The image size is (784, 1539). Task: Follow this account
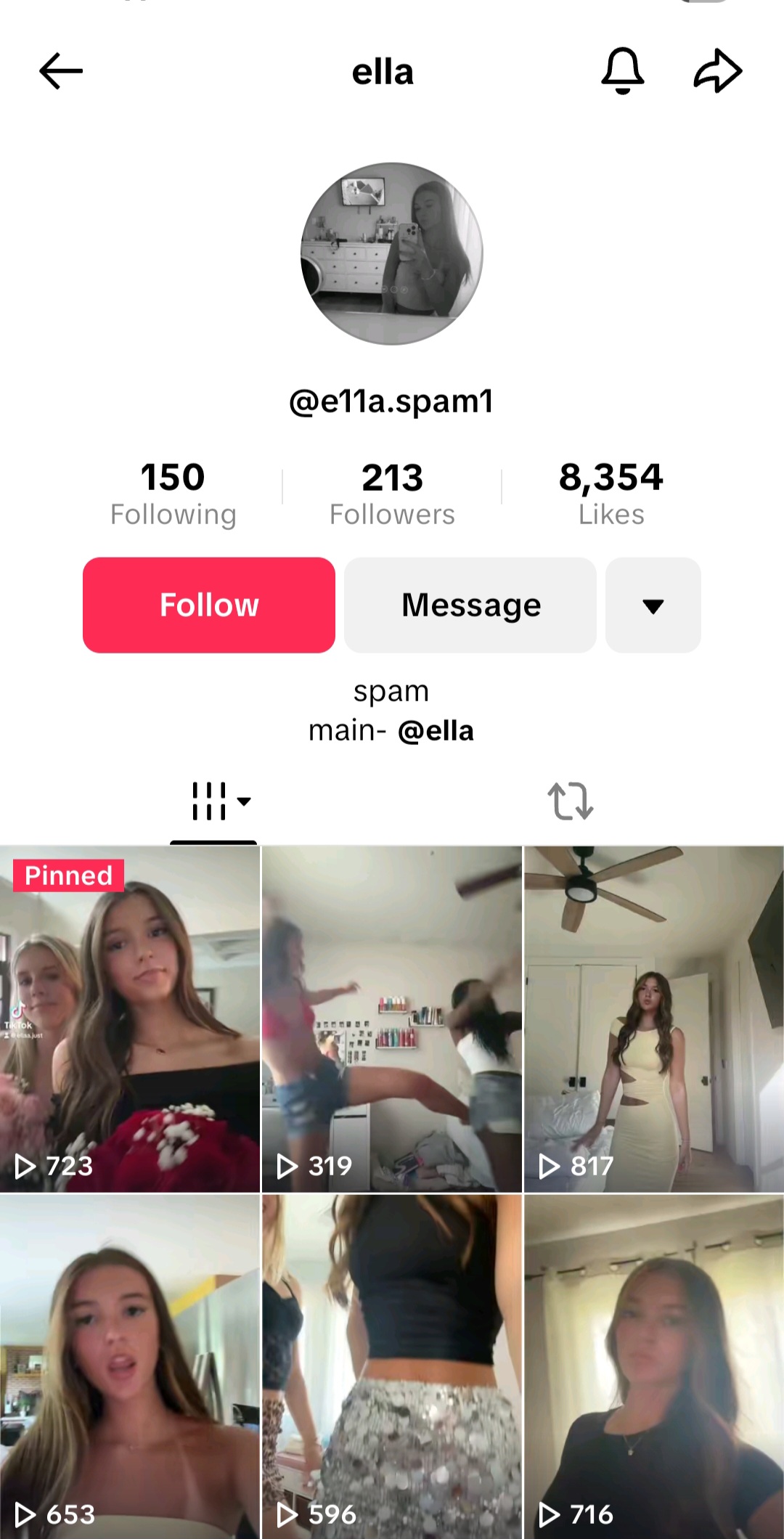pyautogui.click(x=209, y=605)
